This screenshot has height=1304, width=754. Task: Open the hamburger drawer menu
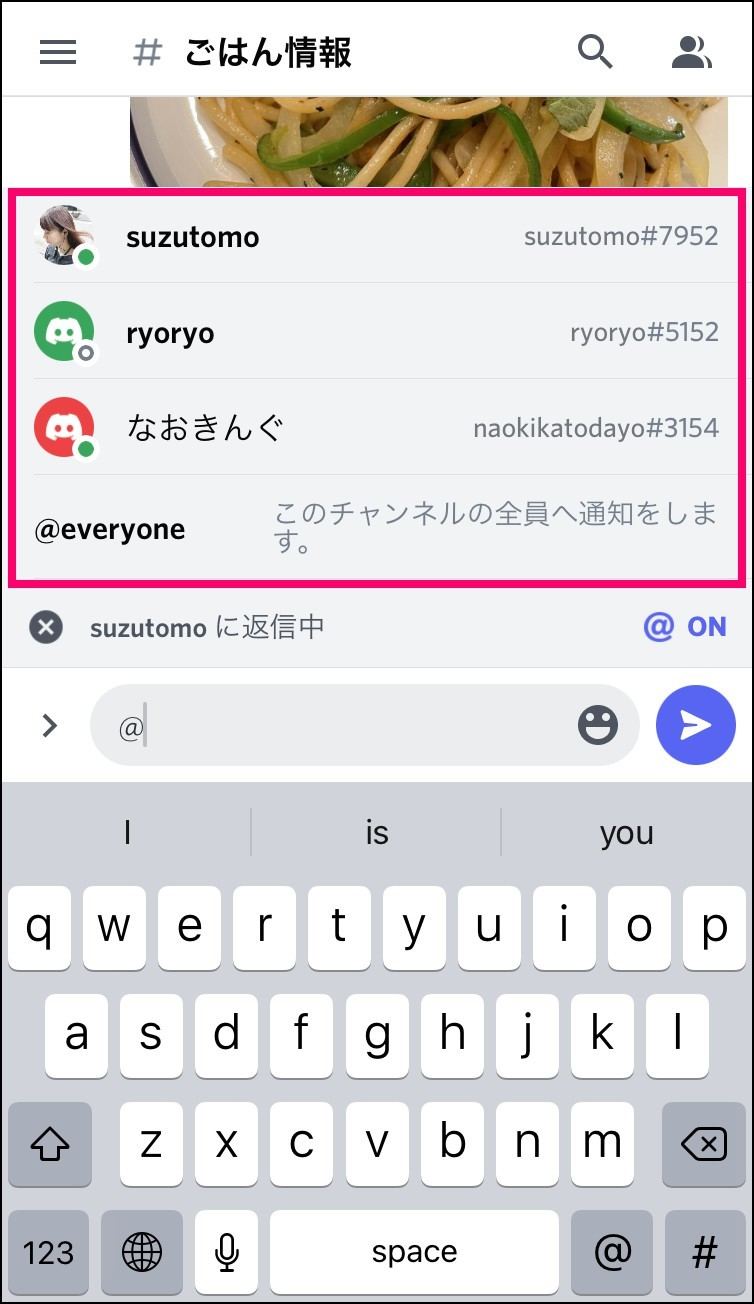pyautogui.click(x=58, y=52)
